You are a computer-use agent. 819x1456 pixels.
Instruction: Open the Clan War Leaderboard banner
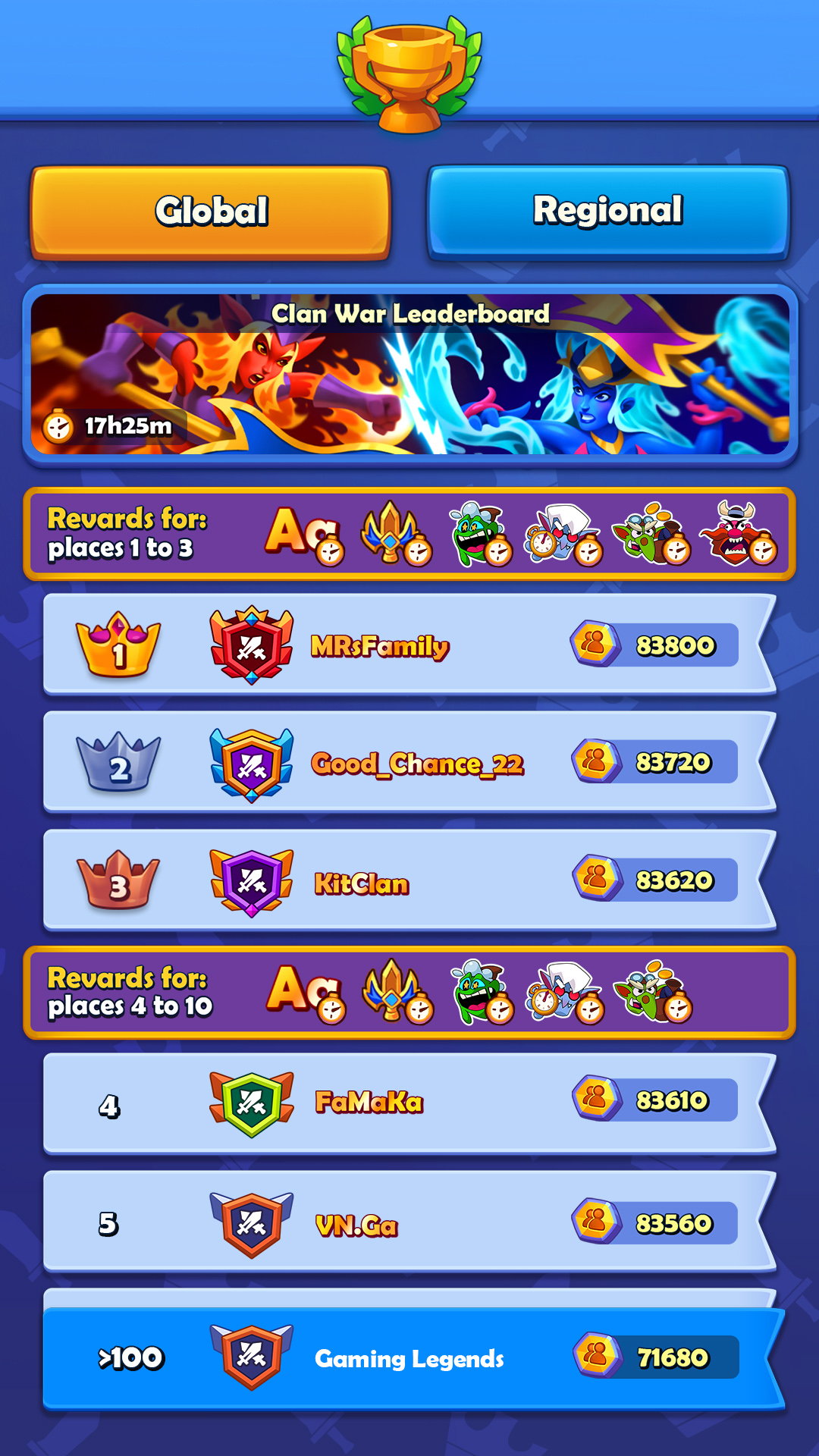pos(409,375)
